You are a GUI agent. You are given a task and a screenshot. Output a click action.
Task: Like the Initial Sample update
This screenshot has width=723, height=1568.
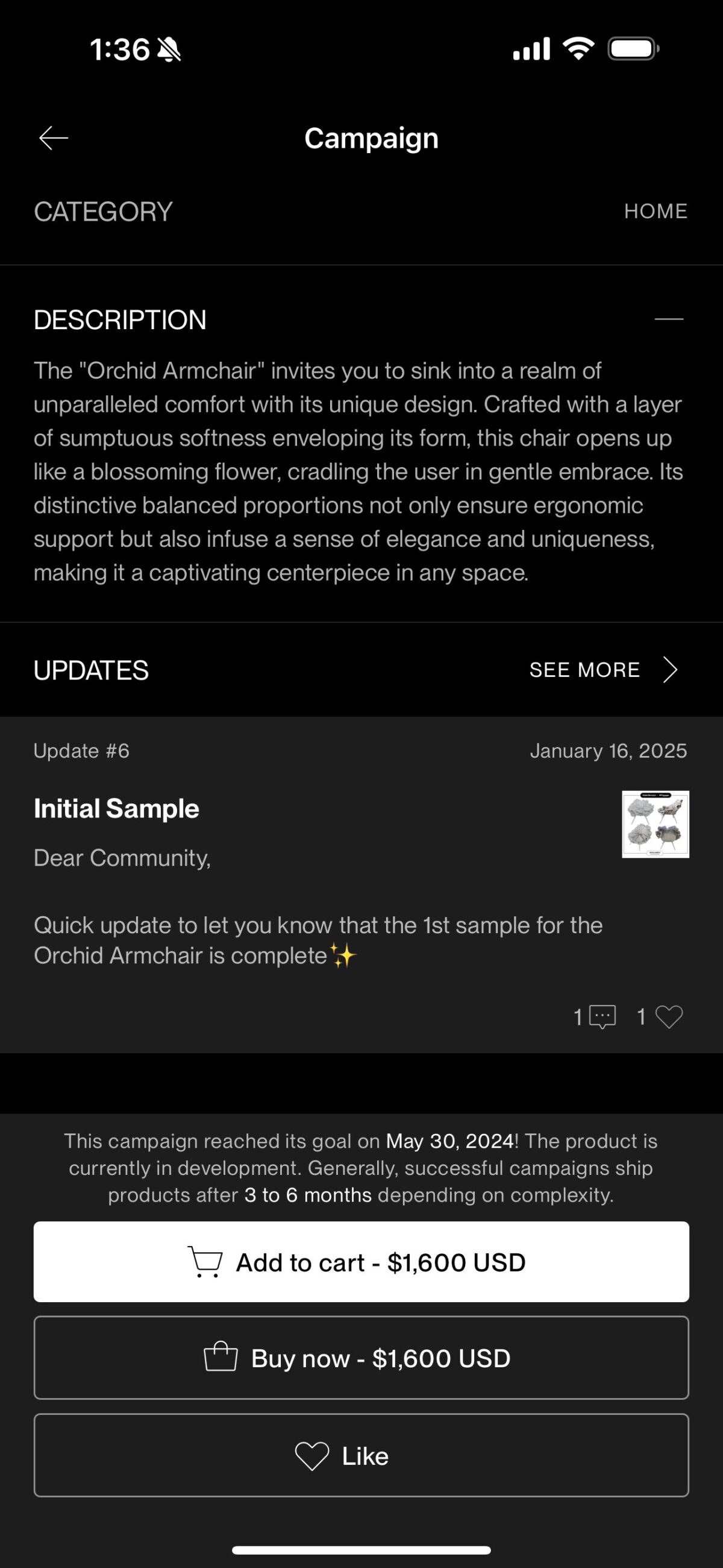click(x=669, y=1016)
